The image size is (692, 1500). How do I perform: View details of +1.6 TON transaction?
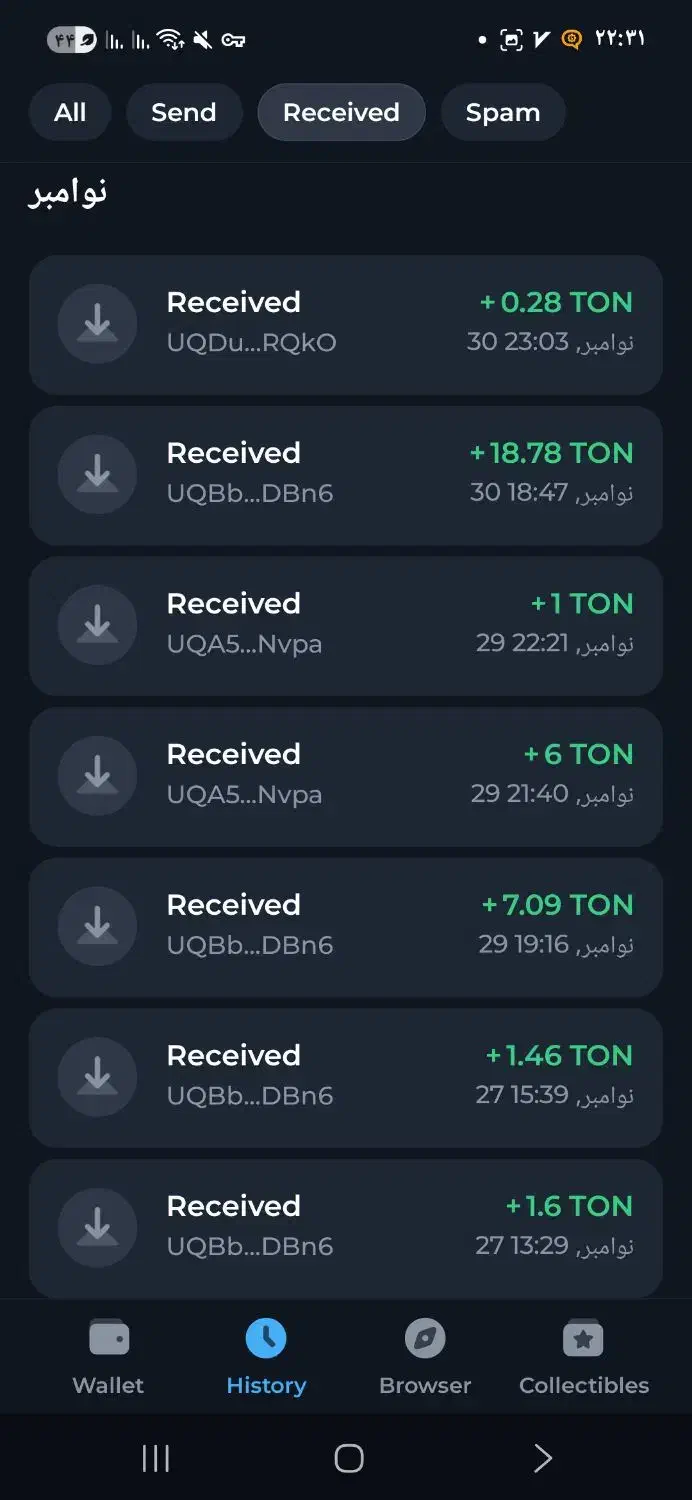tap(345, 1228)
